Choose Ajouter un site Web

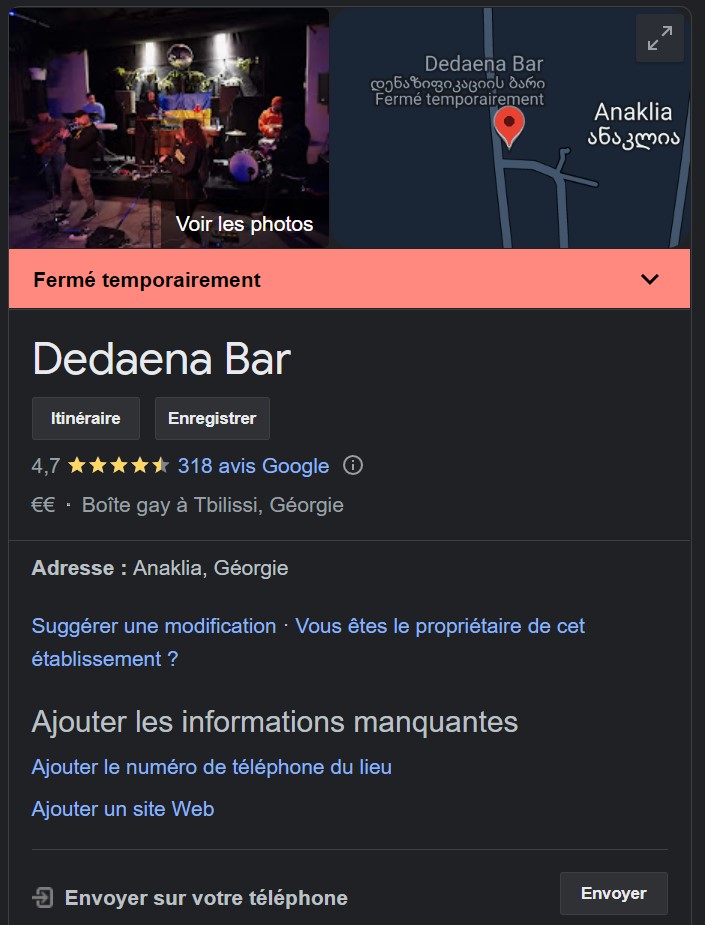point(123,809)
